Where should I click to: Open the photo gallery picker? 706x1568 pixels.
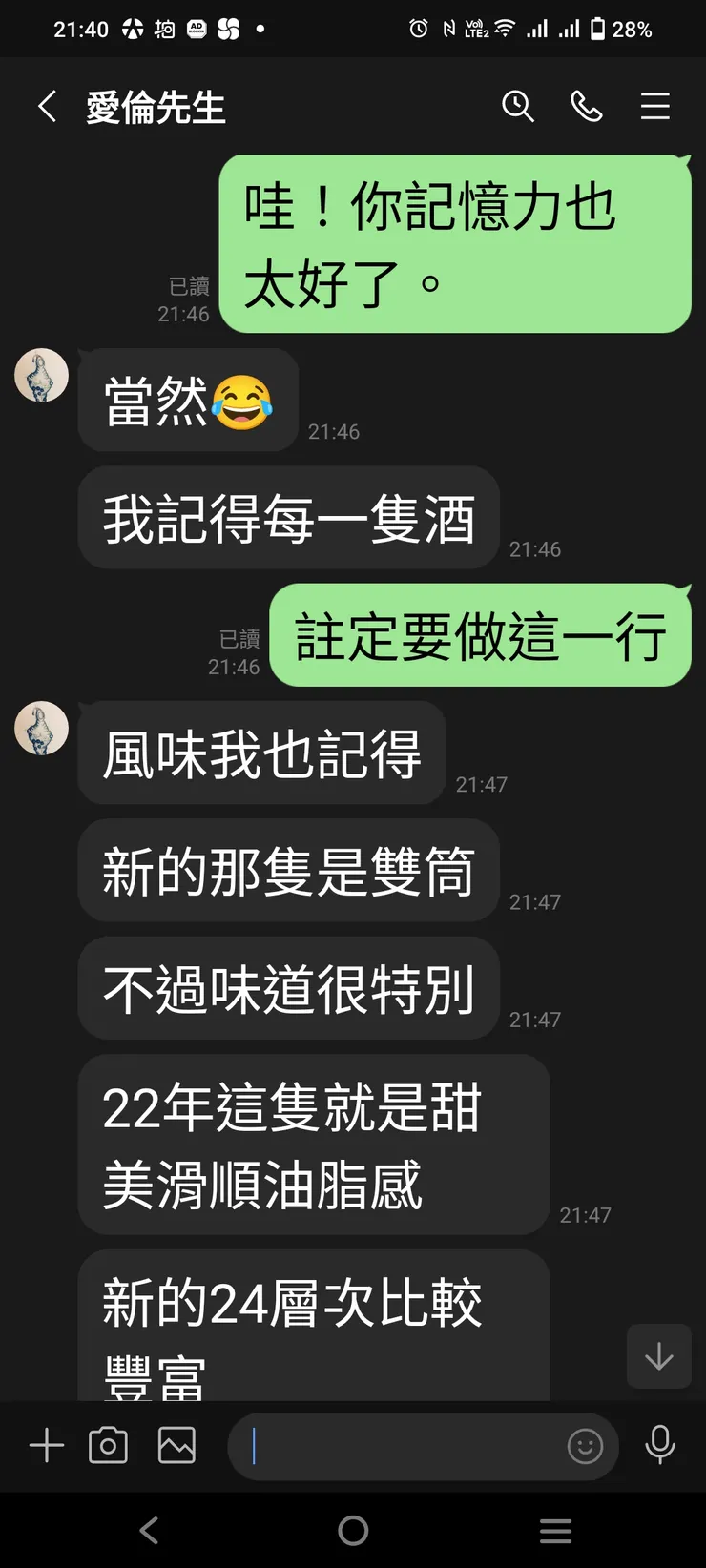(176, 1446)
